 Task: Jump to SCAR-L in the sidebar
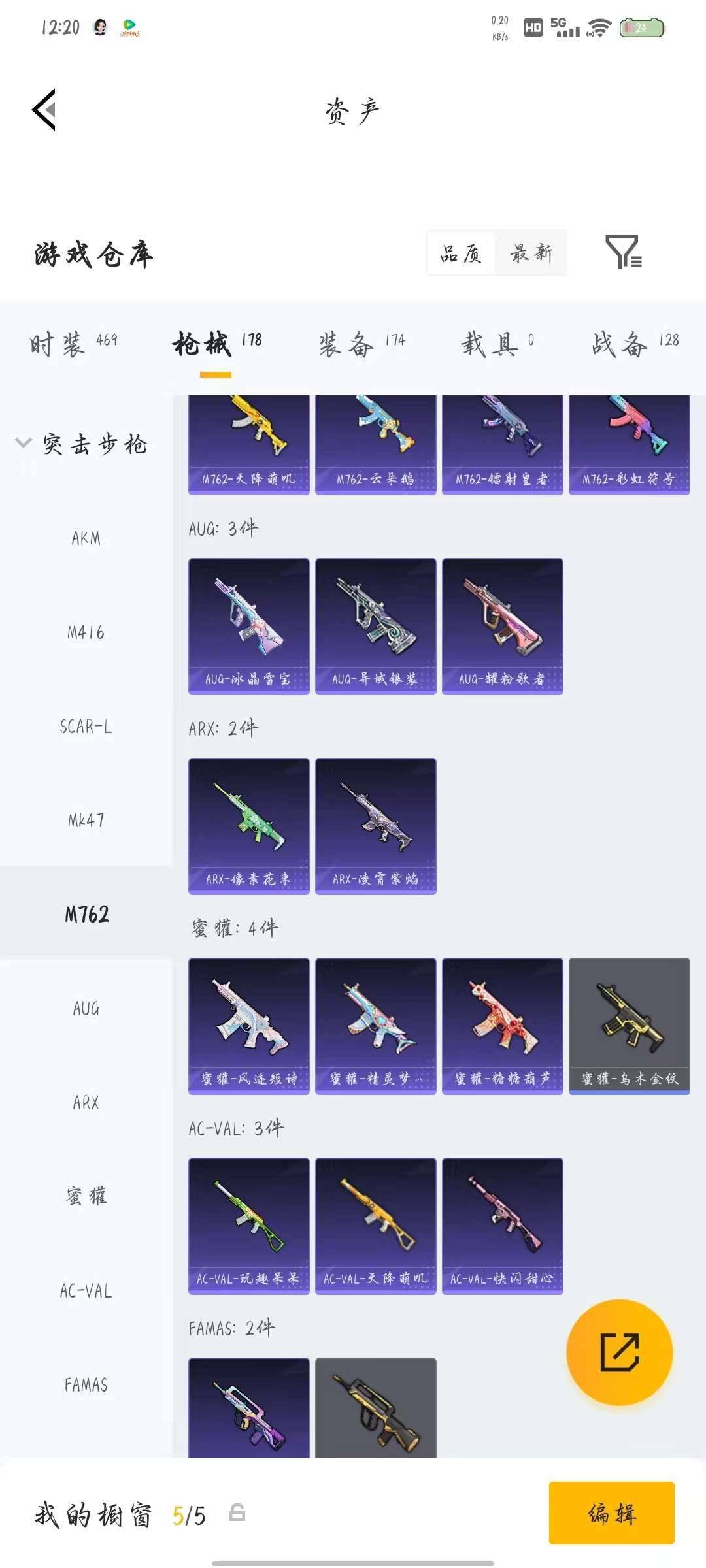(x=86, y=727)
